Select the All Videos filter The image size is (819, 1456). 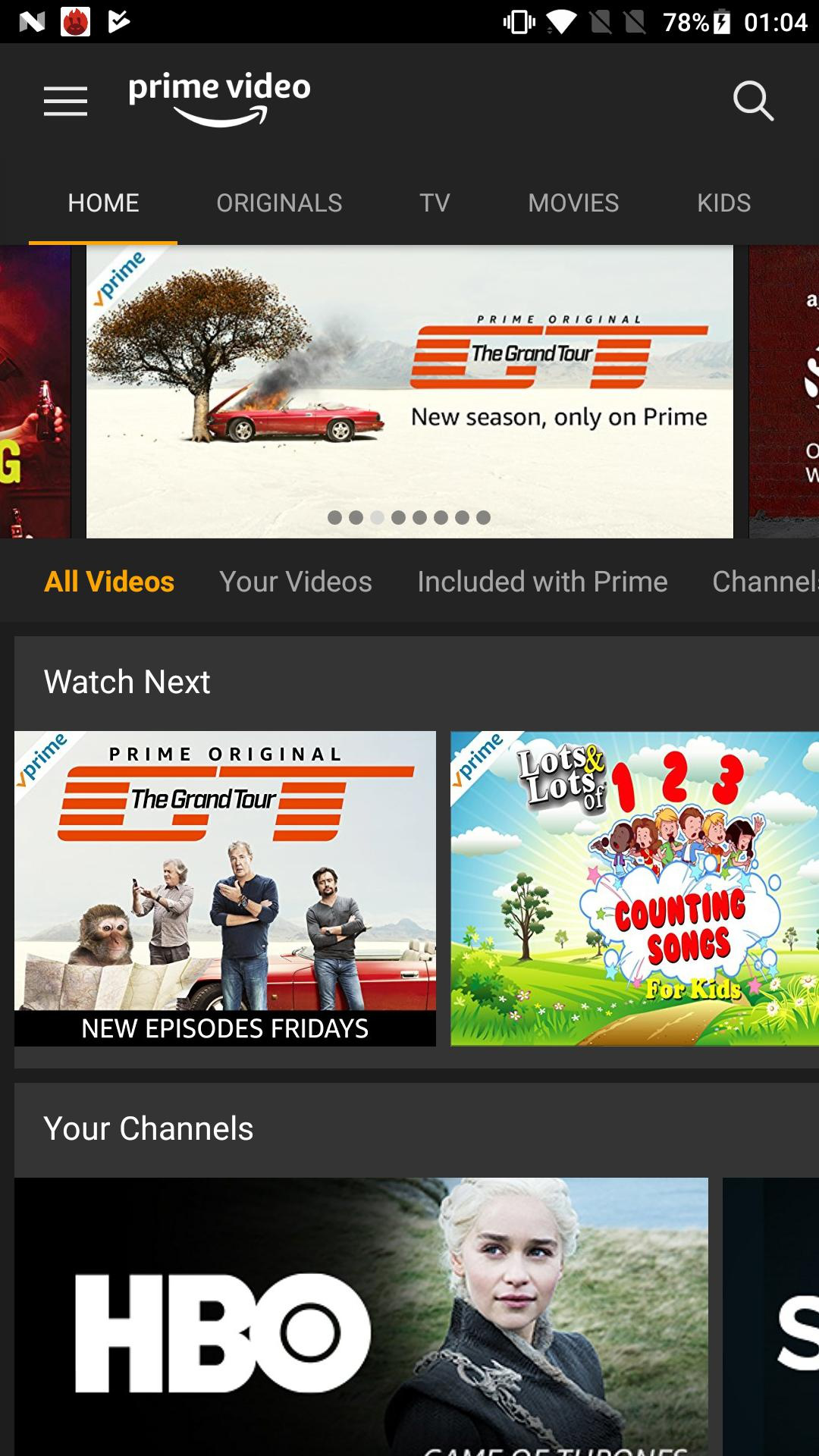(109, 582)
